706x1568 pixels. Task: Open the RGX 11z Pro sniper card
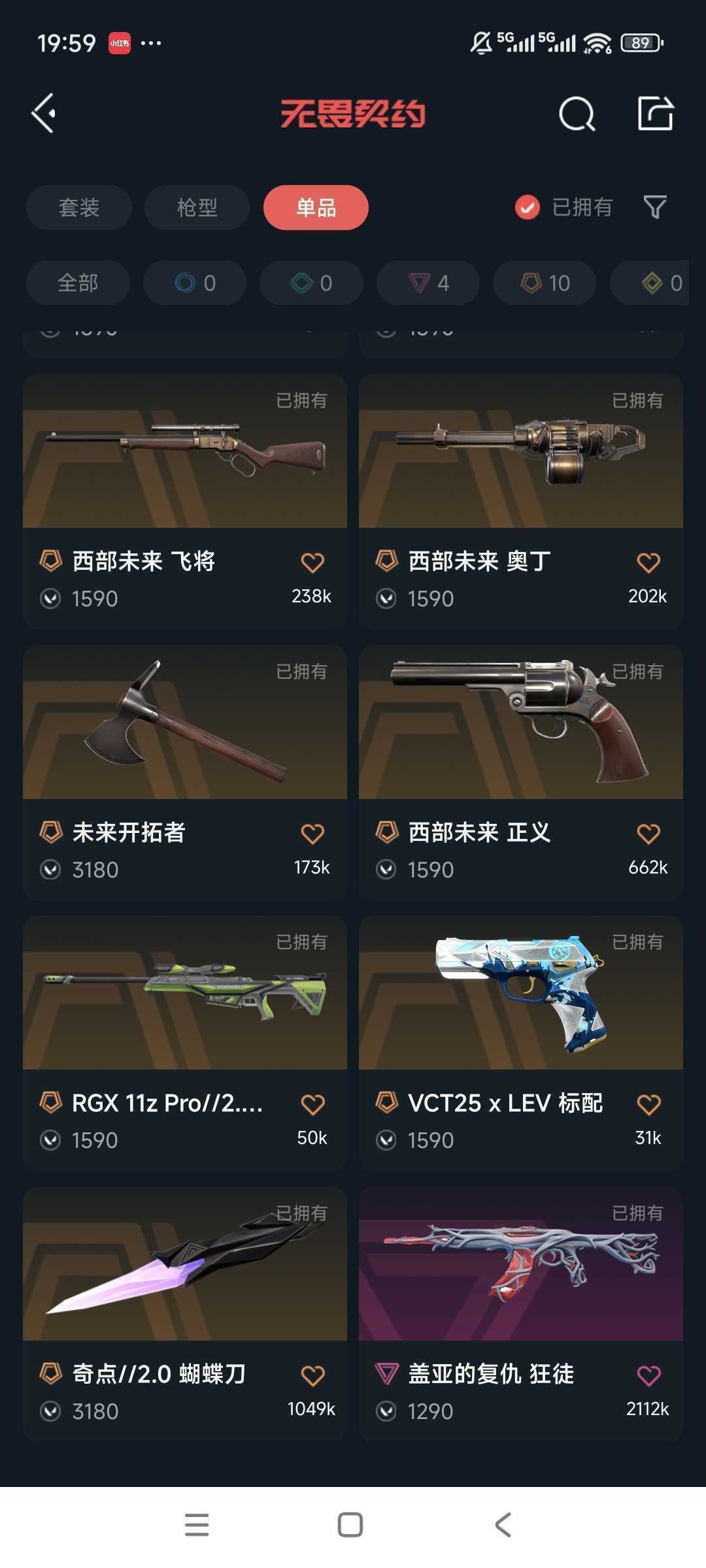185,1043
